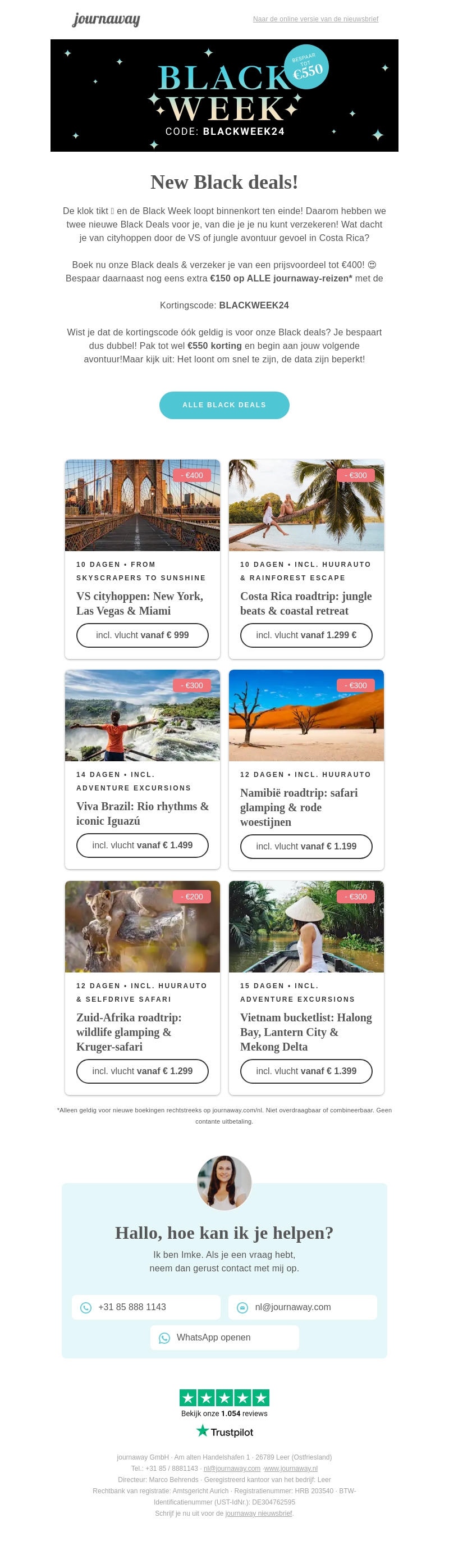
Task: Open Costa Rica roadtrip photo card
Action: click(x=306, y=505)
